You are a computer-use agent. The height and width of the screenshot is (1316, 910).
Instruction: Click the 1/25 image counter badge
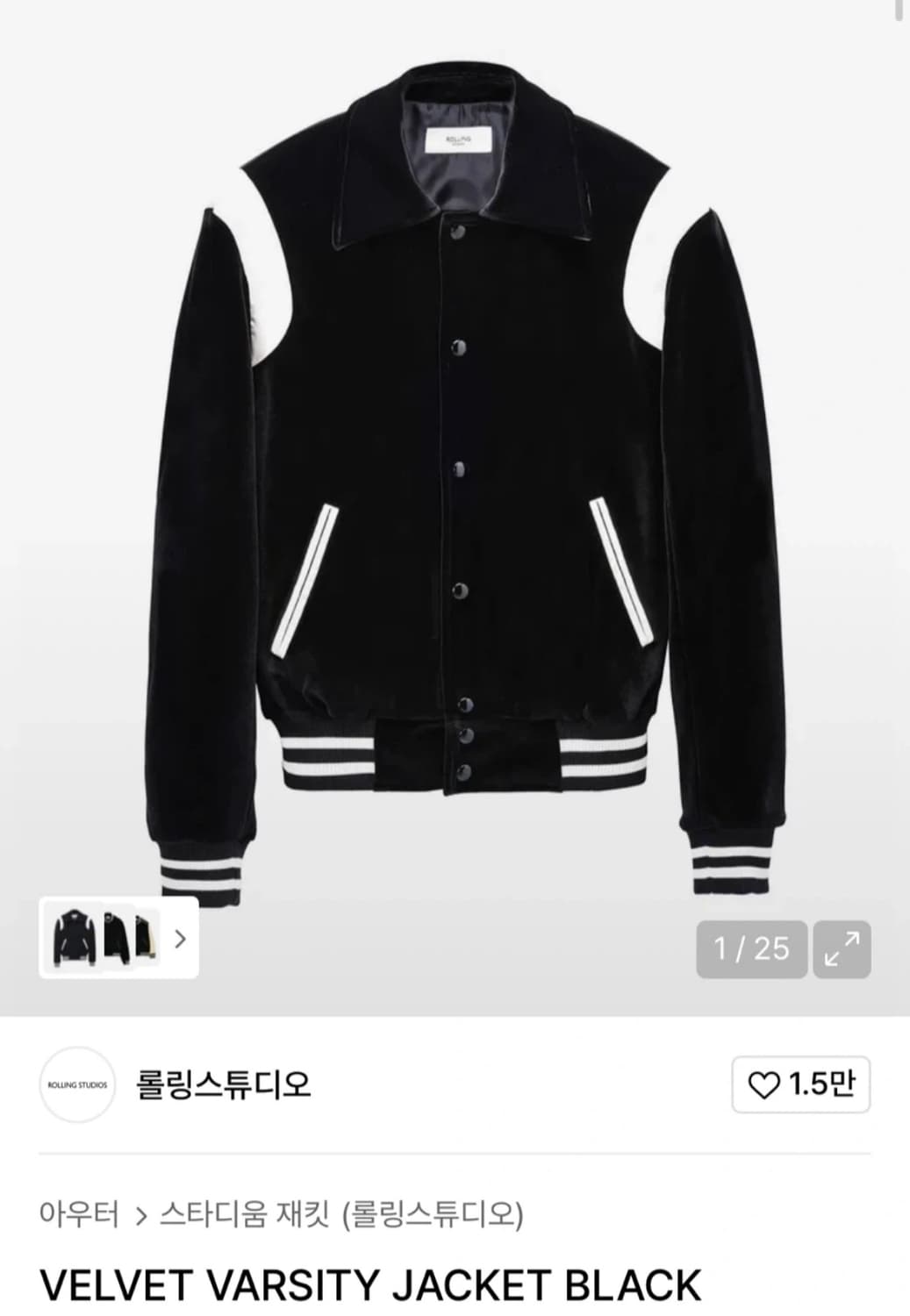point(750,948)
